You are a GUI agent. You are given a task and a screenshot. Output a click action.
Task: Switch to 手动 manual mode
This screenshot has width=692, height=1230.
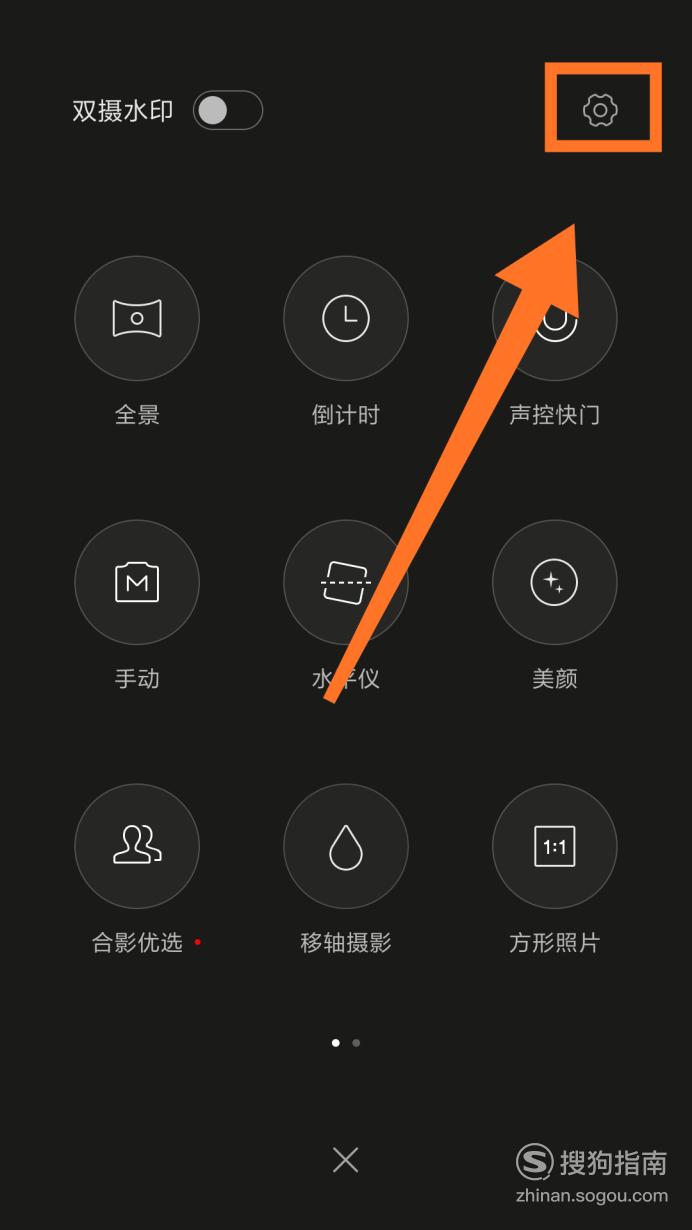137,582
